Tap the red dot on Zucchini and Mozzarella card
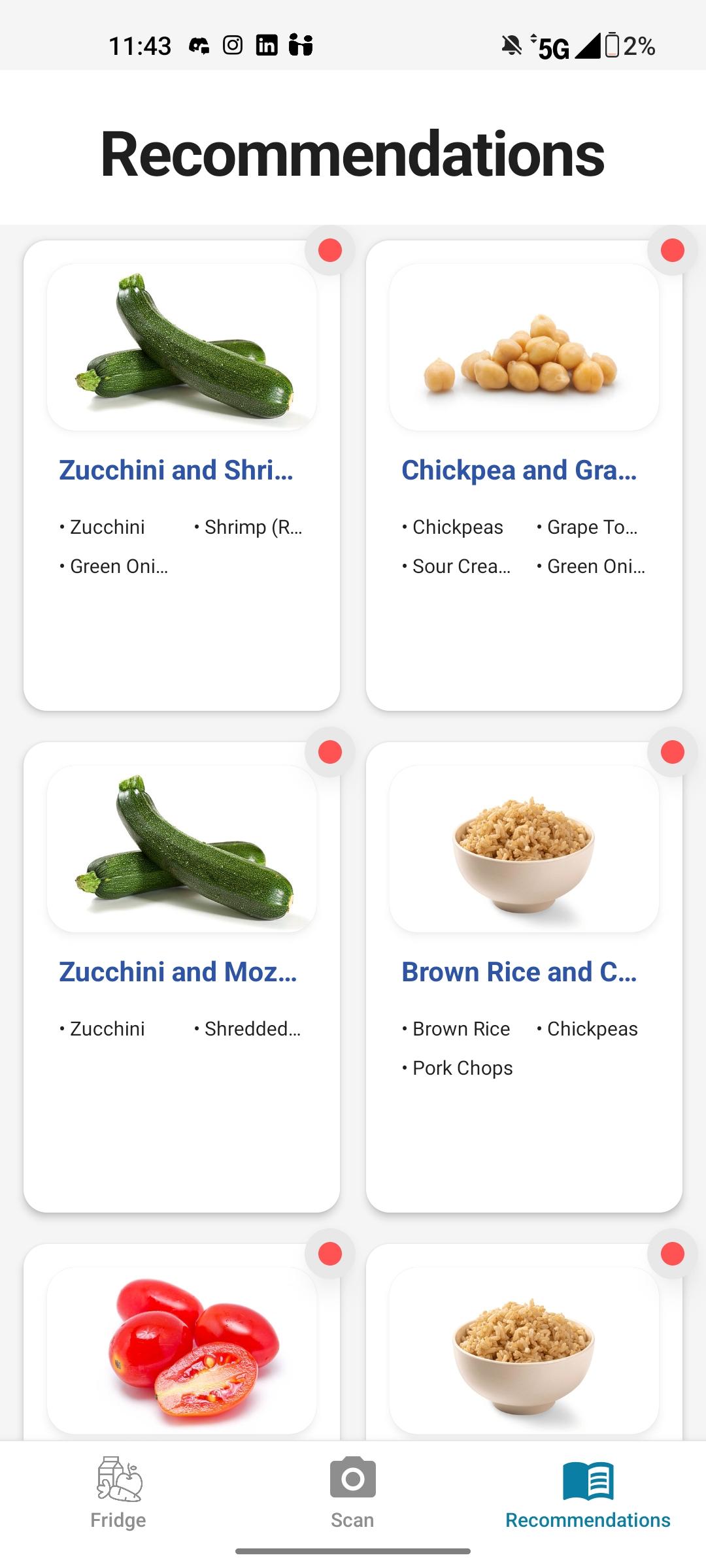The width and height of the screenshot is (706, 1568). click(x=330, y=752)
